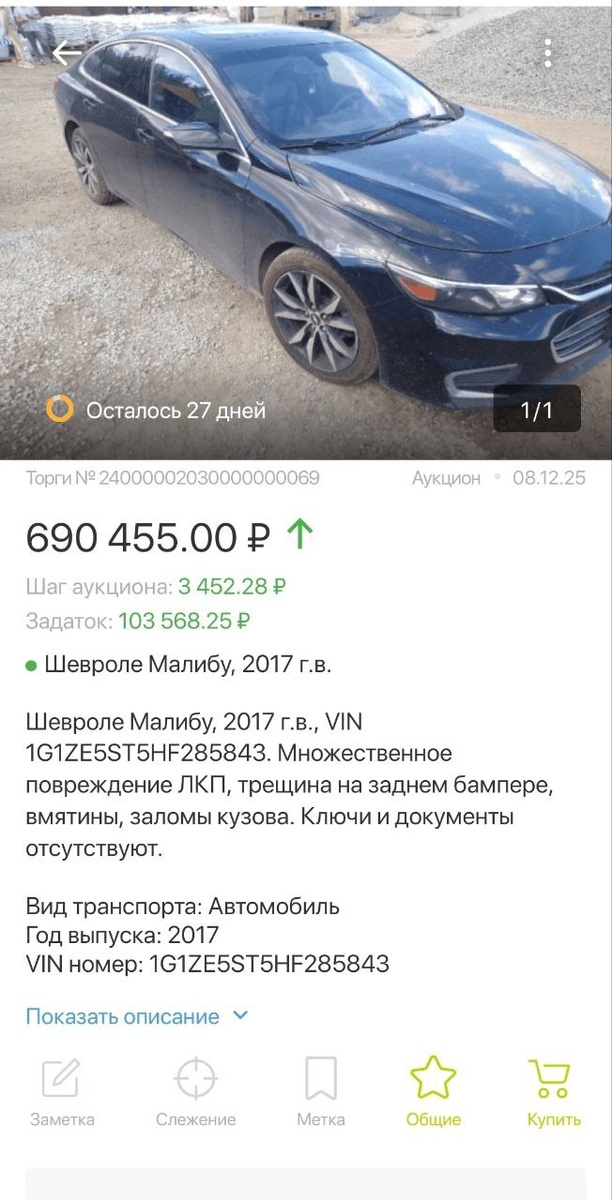Open the three-dot overflow menu

548,53
